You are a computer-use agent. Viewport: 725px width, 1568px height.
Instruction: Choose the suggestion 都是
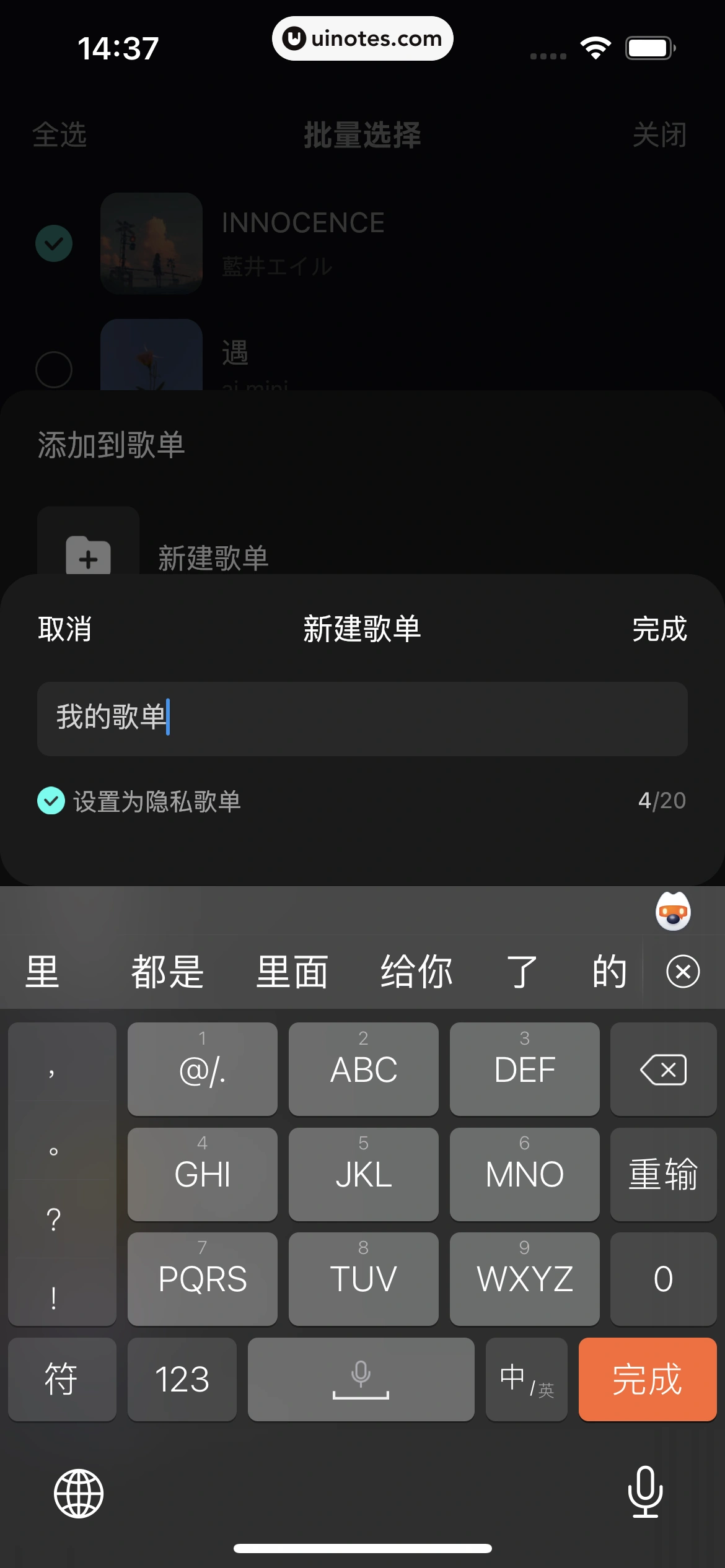coord(166,971)
